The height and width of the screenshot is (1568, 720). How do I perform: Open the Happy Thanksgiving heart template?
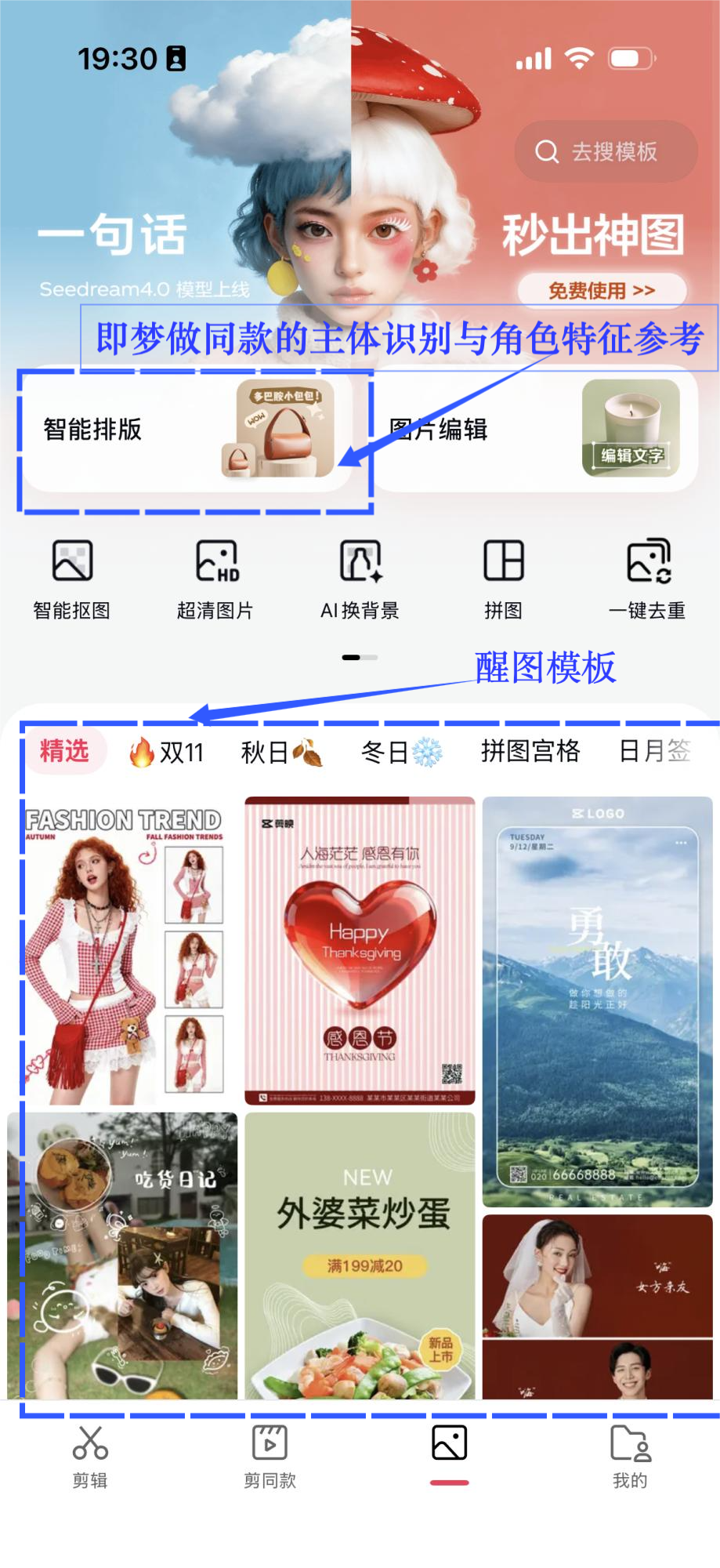(360, 950)
